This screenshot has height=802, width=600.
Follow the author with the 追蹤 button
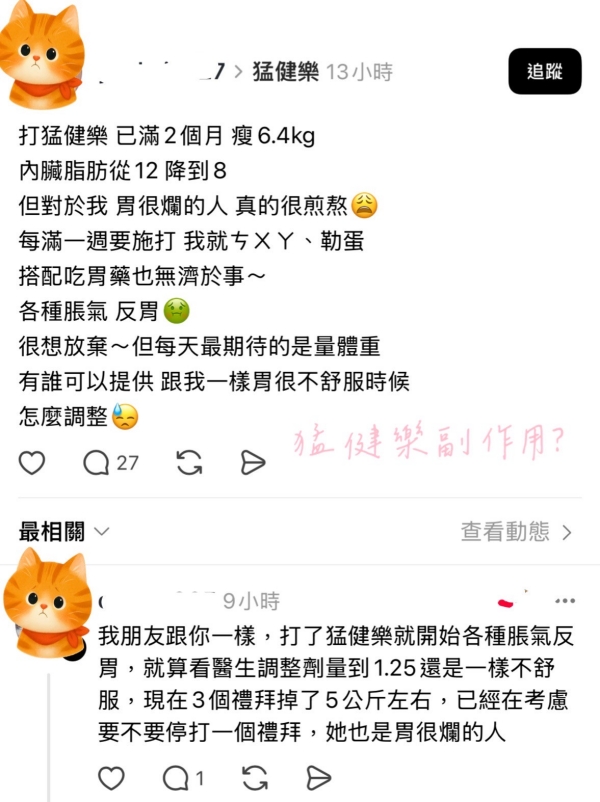click(x=544, y=71)
